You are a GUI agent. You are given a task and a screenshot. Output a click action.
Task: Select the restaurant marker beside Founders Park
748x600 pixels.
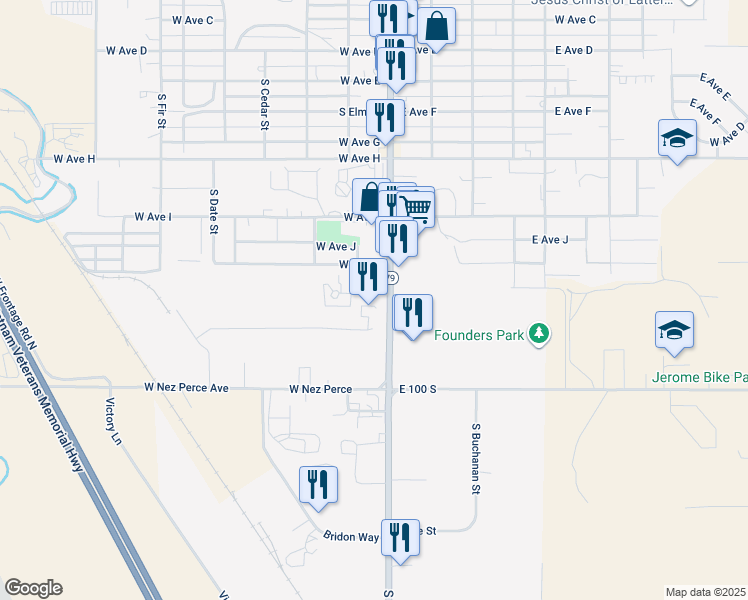pos(412,313)
